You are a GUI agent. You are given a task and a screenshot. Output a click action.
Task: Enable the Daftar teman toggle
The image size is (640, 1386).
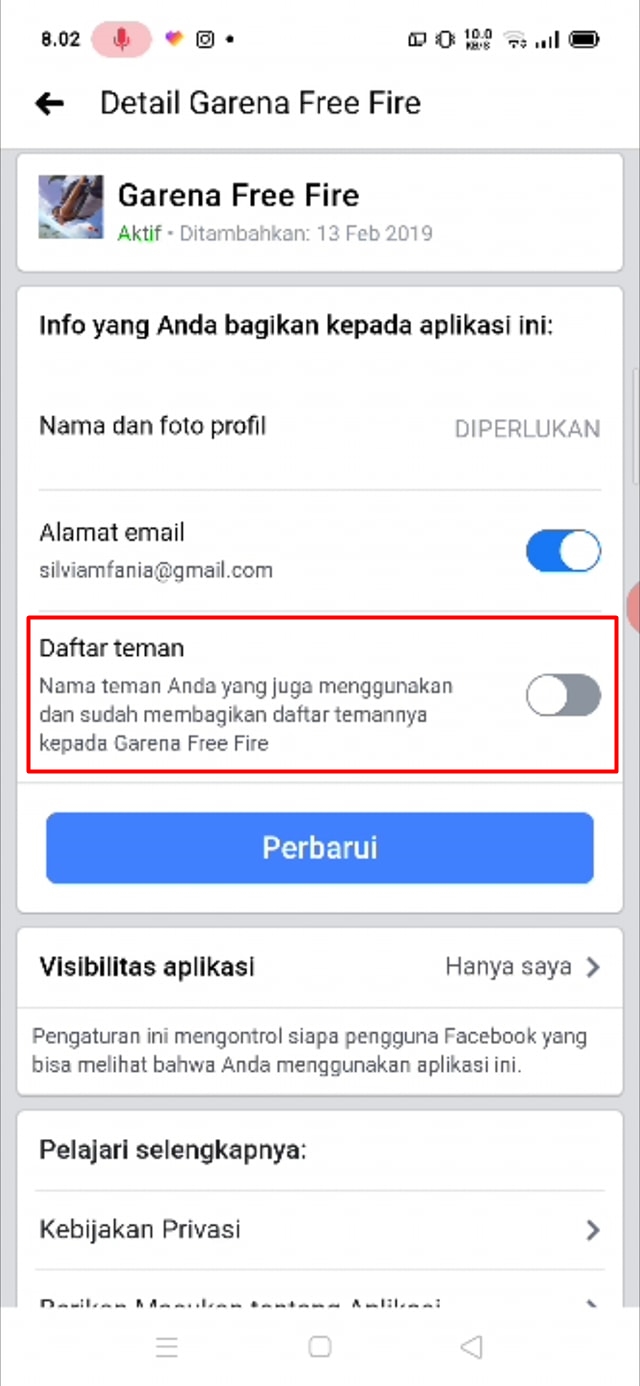tap(563, 695)
